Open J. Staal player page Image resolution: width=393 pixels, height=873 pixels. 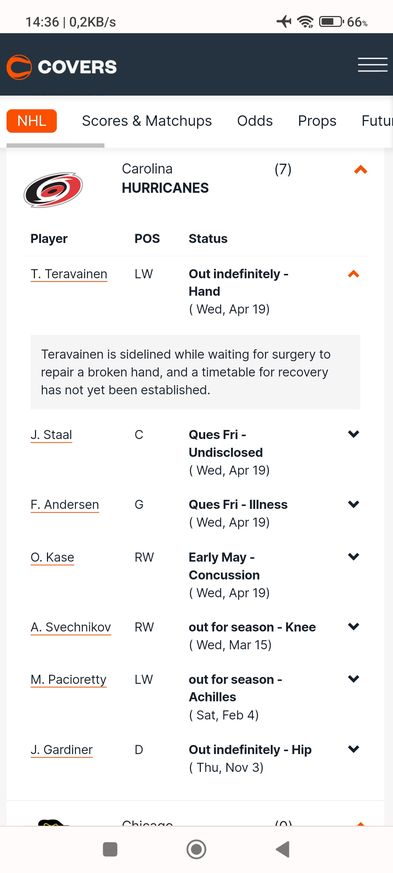click(x=51, y=435)
